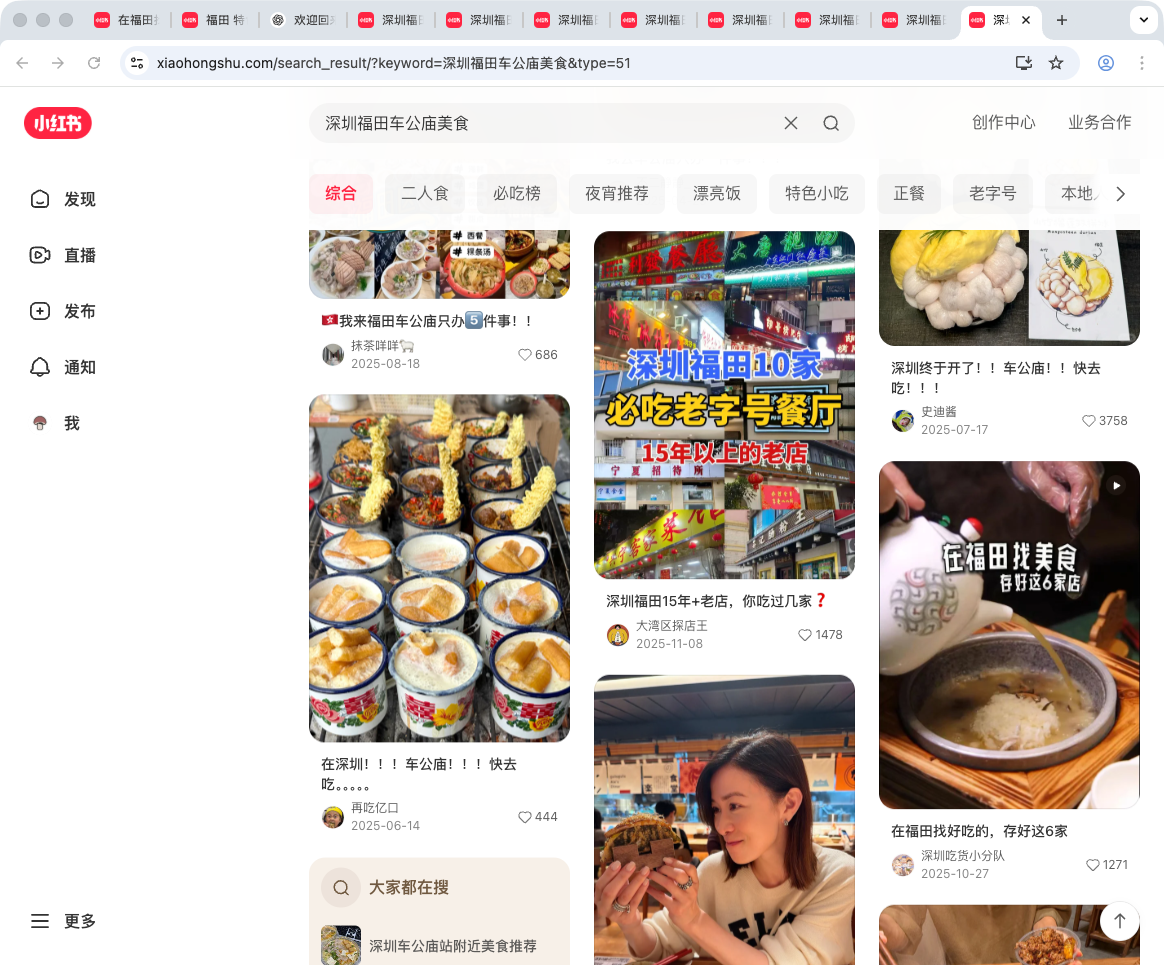Image resolution: width=1164 pixels, height=965 pixels.
Task: Open the 发现 sidebar item
Action: [x=64, y=199]
